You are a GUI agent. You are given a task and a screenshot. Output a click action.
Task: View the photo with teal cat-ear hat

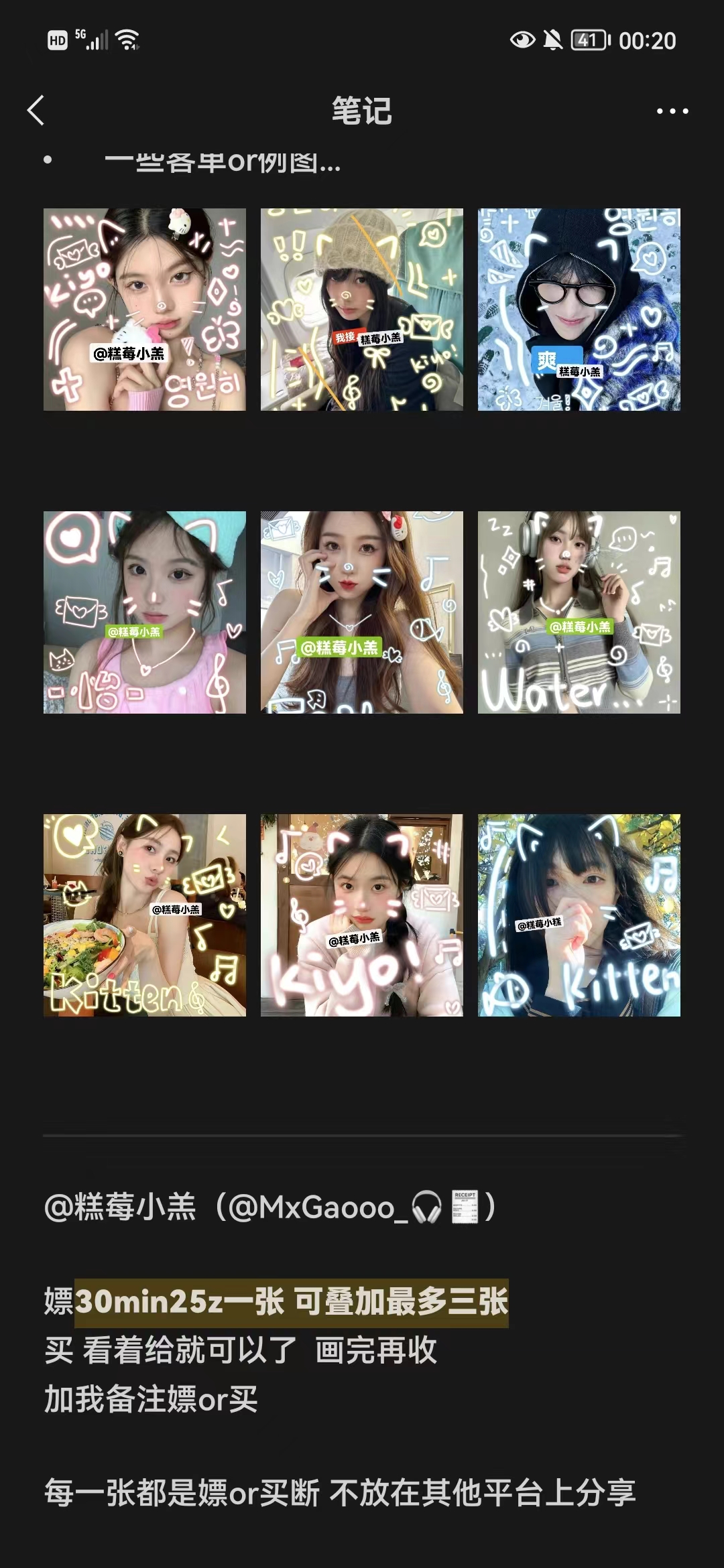[x=145, y=612]
